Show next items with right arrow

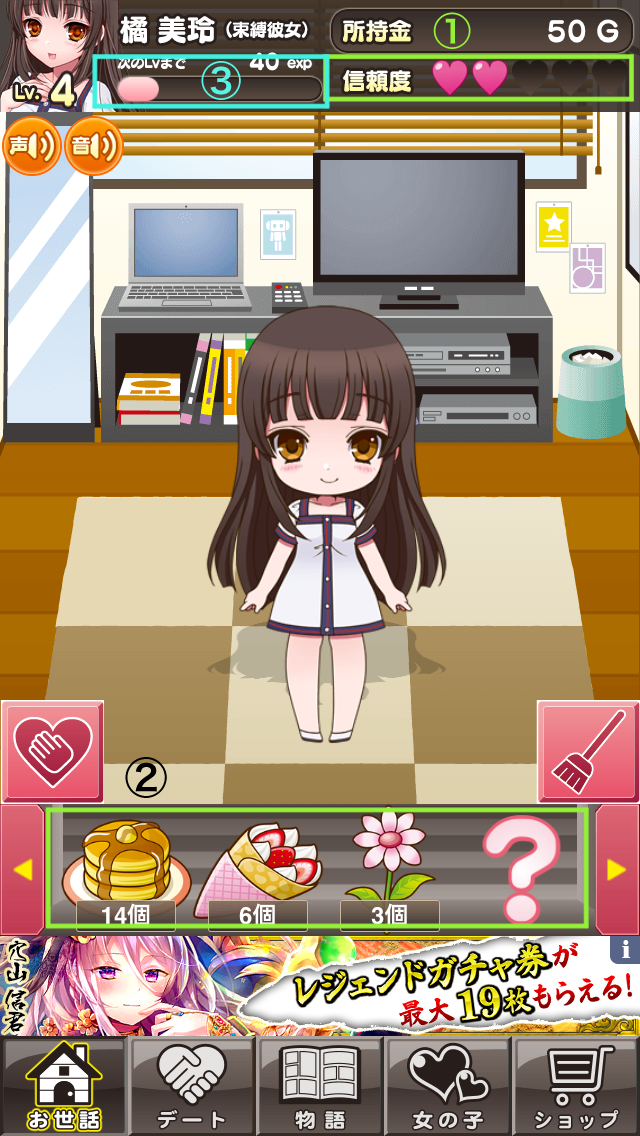(617, 869)
